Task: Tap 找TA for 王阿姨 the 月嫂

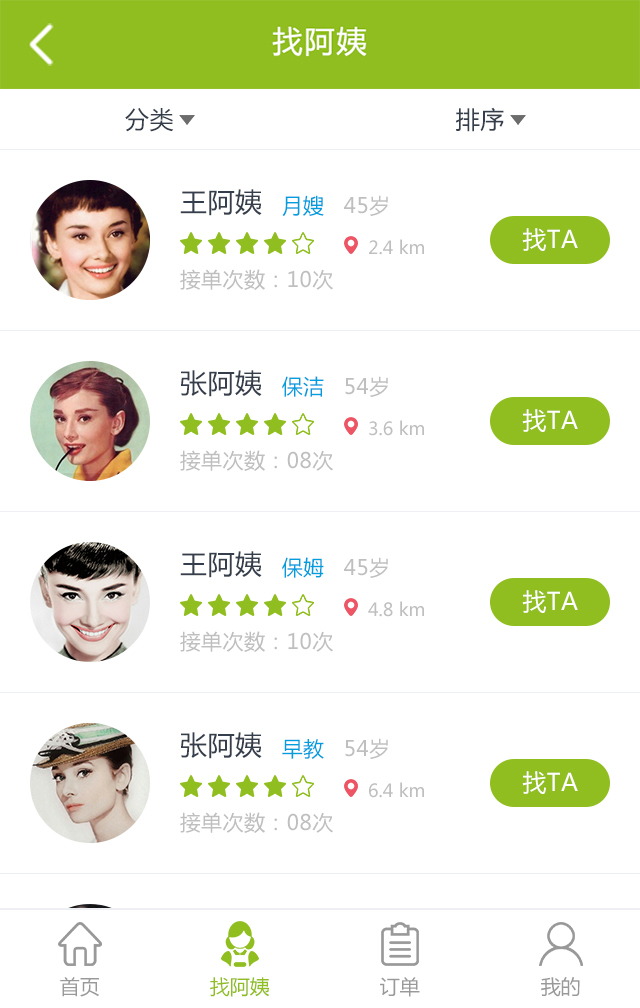Action: pos(549,240)
